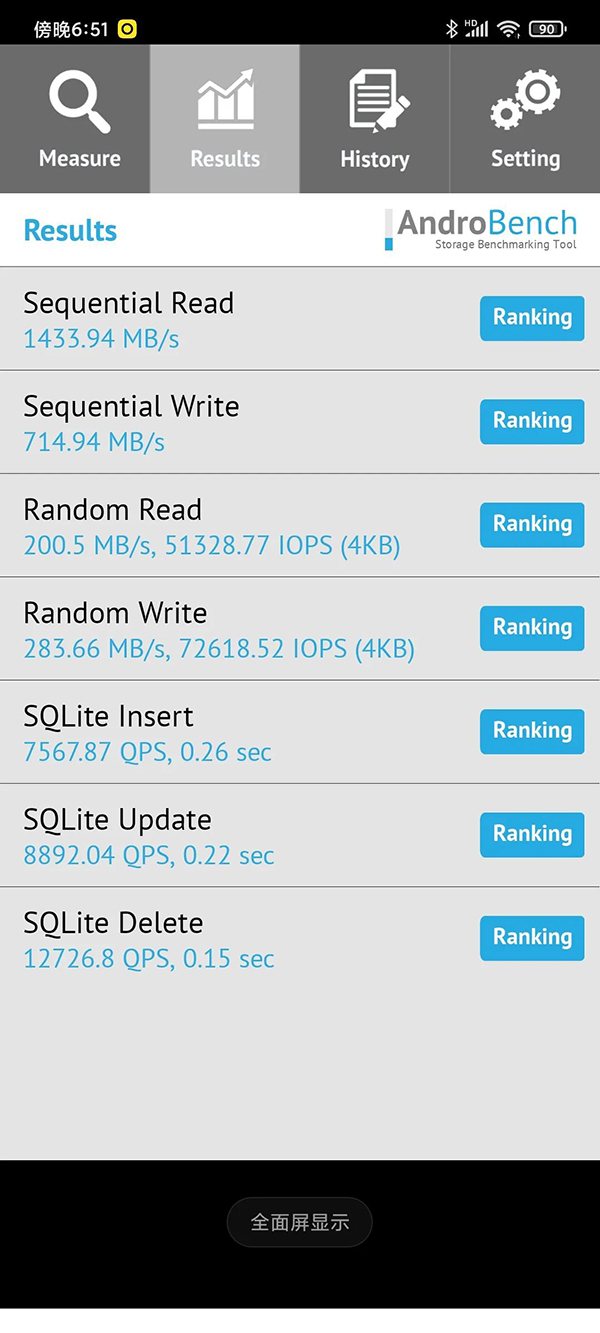The image size is (600, 1333).
Task: Check Ranking for Random Write
Action: pos(532,627)
